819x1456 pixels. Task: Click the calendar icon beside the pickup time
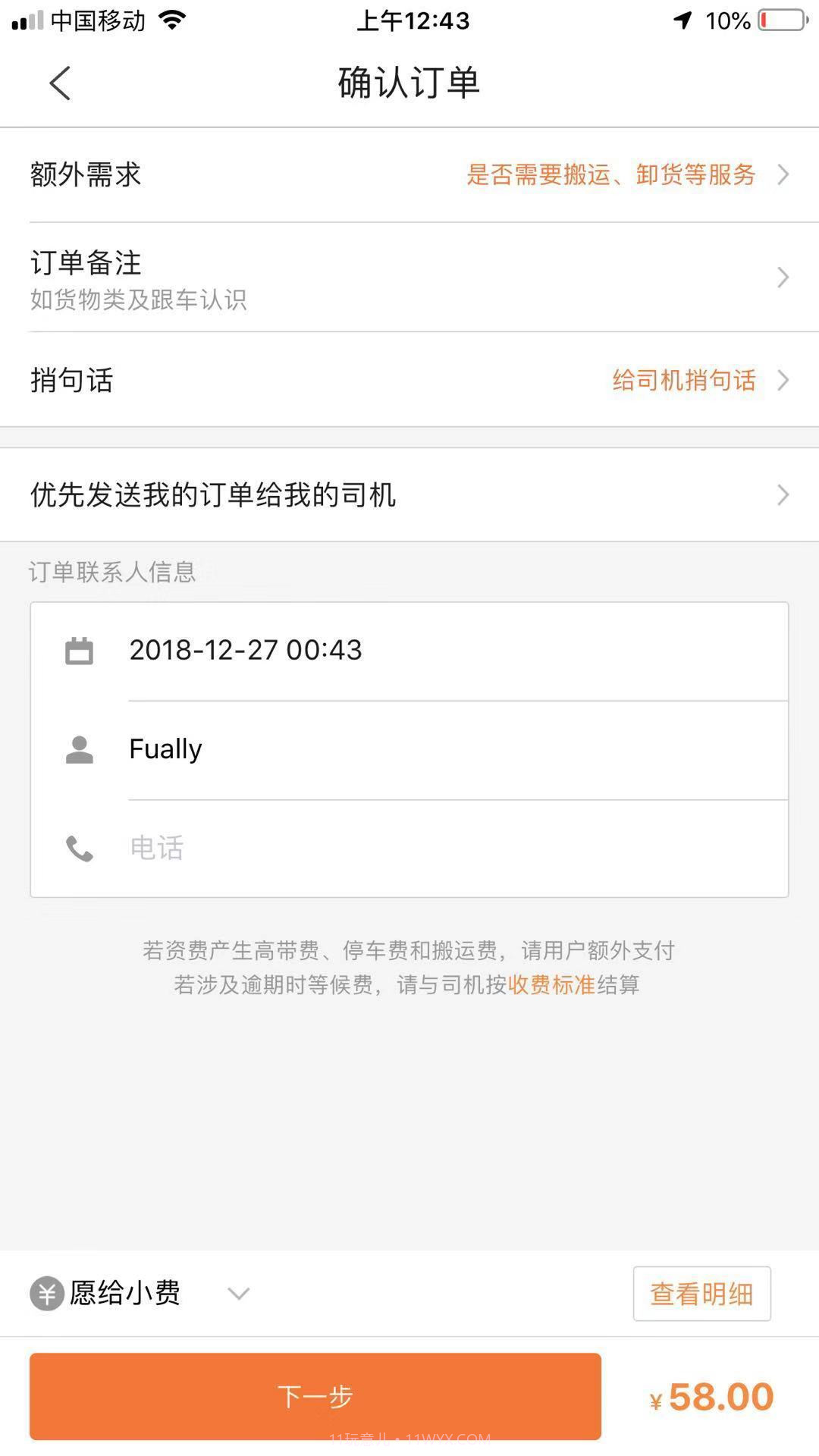pyautogui.click(x=80, y=650)
